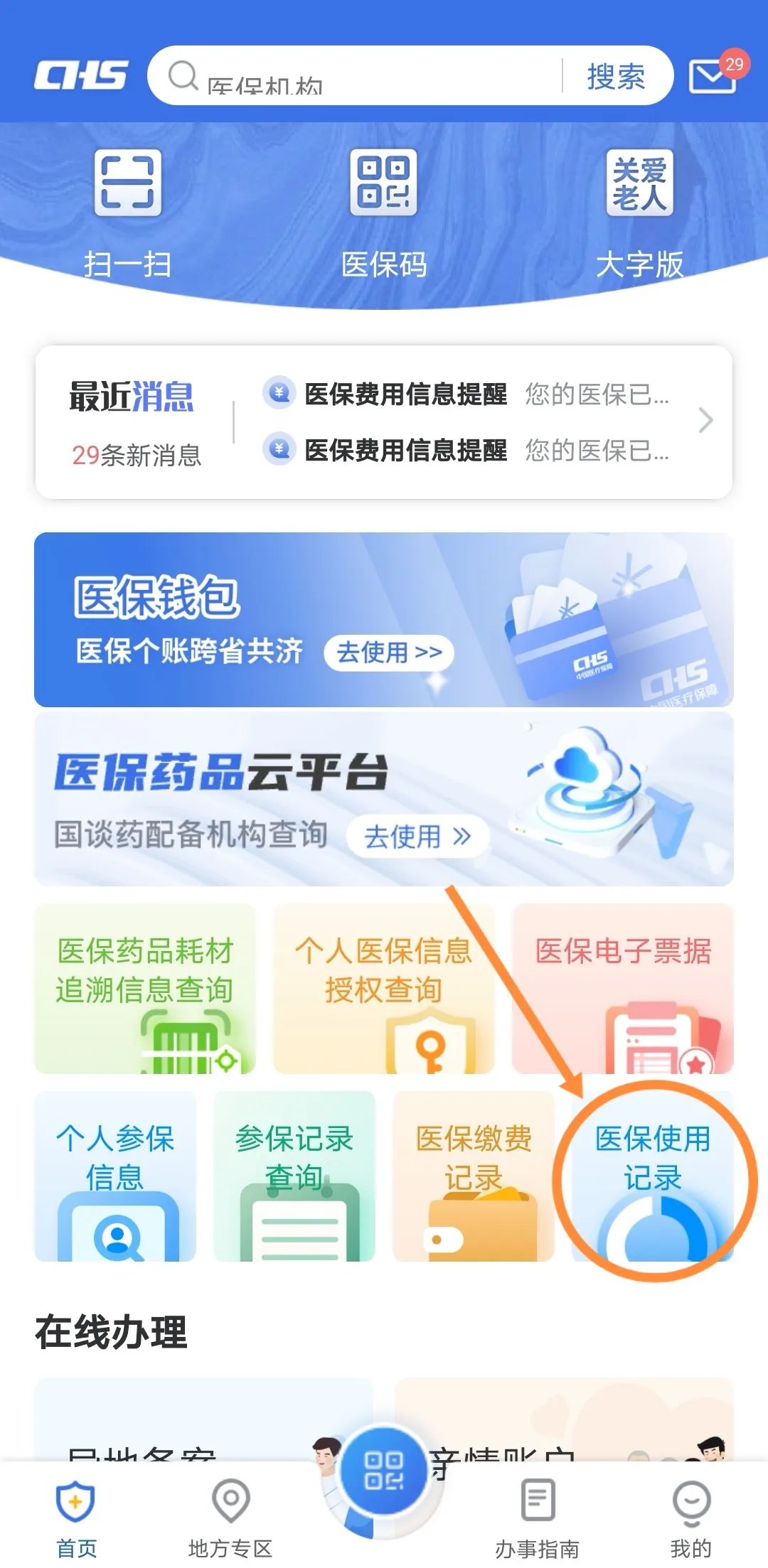
Task: Tap the 搜索 button
Action: [x=616, y=76]
